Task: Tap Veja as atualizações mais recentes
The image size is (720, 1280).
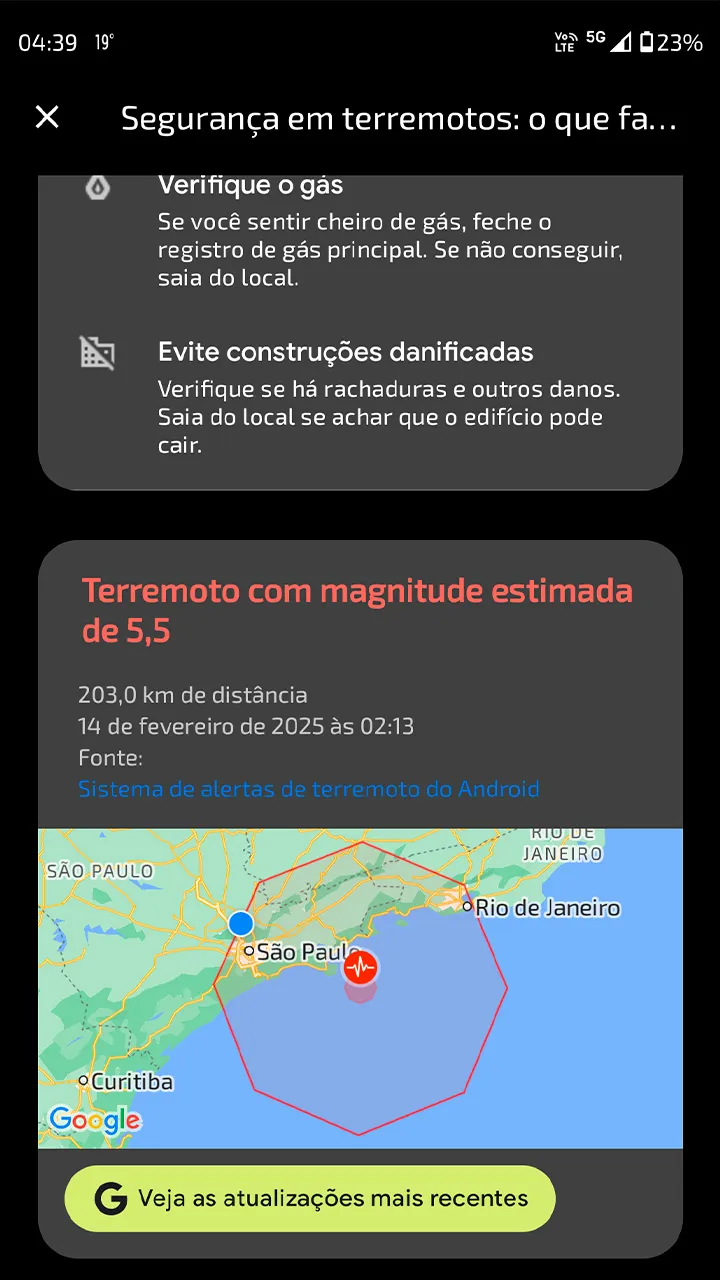Action: (310, 1198)
